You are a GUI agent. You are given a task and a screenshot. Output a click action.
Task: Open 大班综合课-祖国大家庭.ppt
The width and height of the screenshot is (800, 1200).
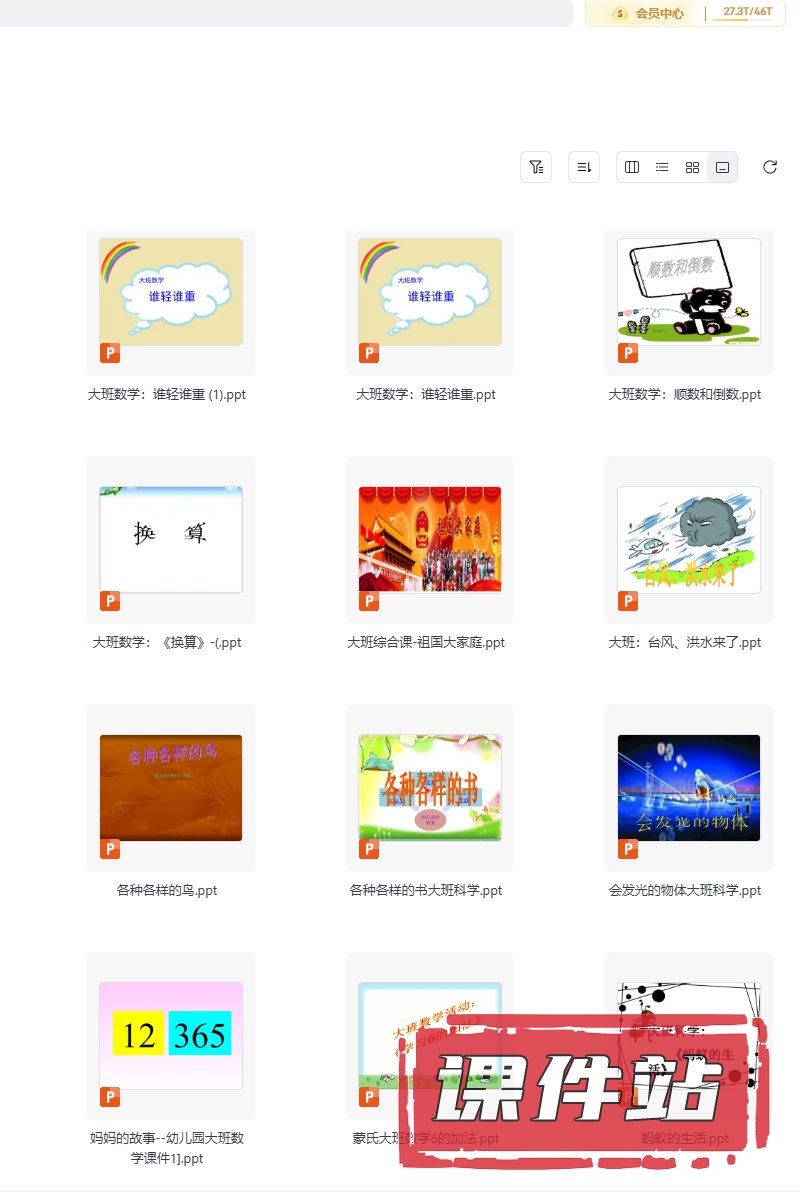click(x=430, y=540)
